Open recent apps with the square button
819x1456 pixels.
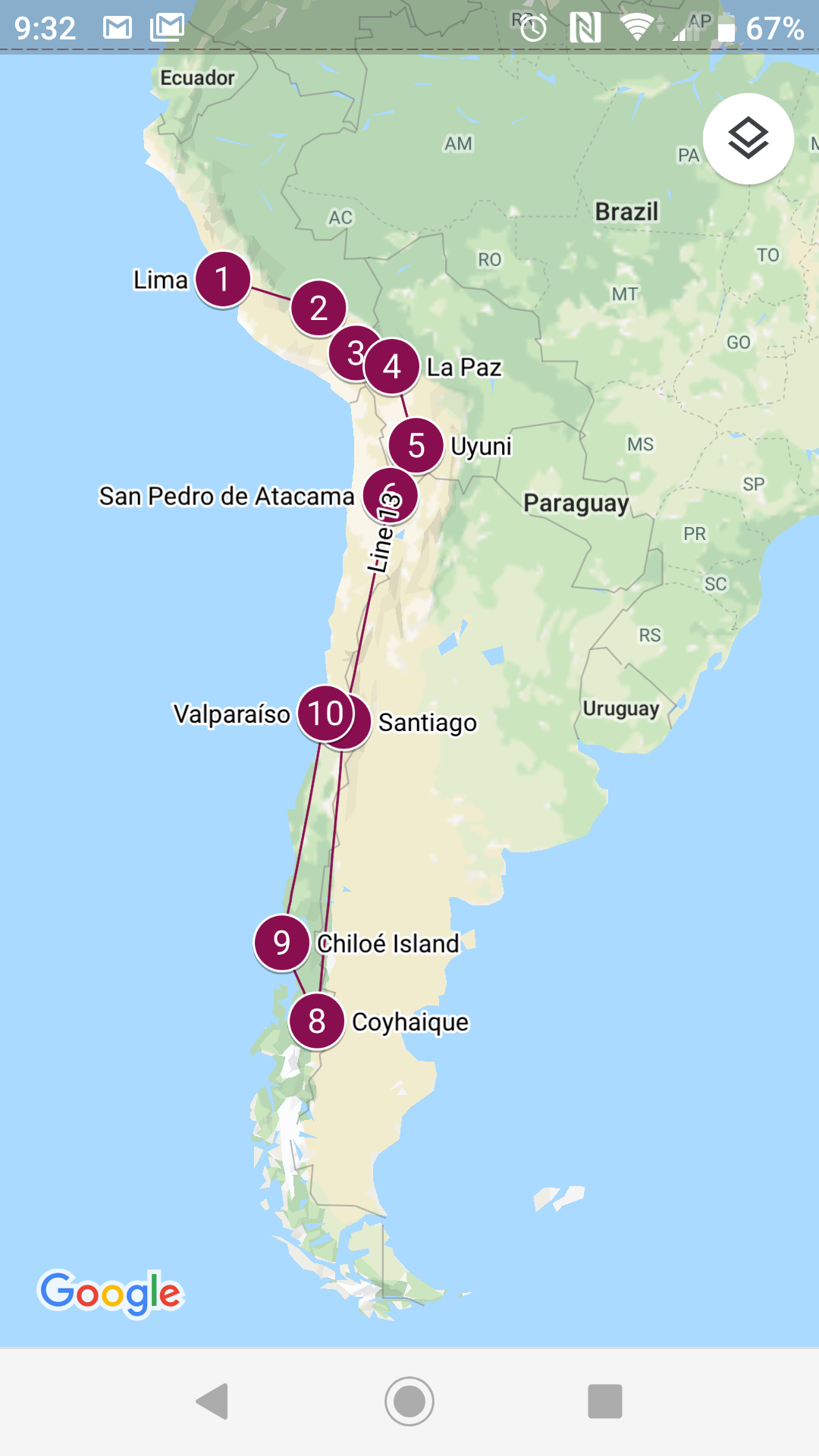pyautogui.click(x=605, y=1401)
